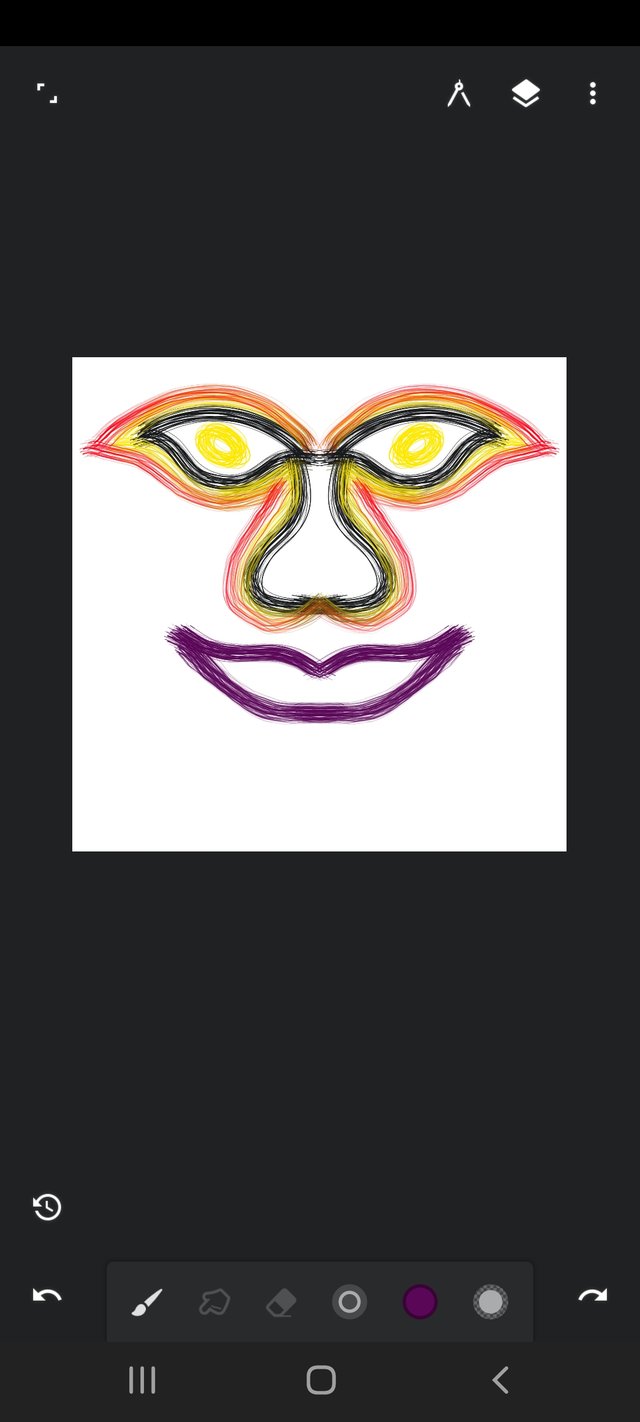This screenshot has height=1422, width=640.
Task: Select the paintbrush tool
Action: [x=146, y=1302]
